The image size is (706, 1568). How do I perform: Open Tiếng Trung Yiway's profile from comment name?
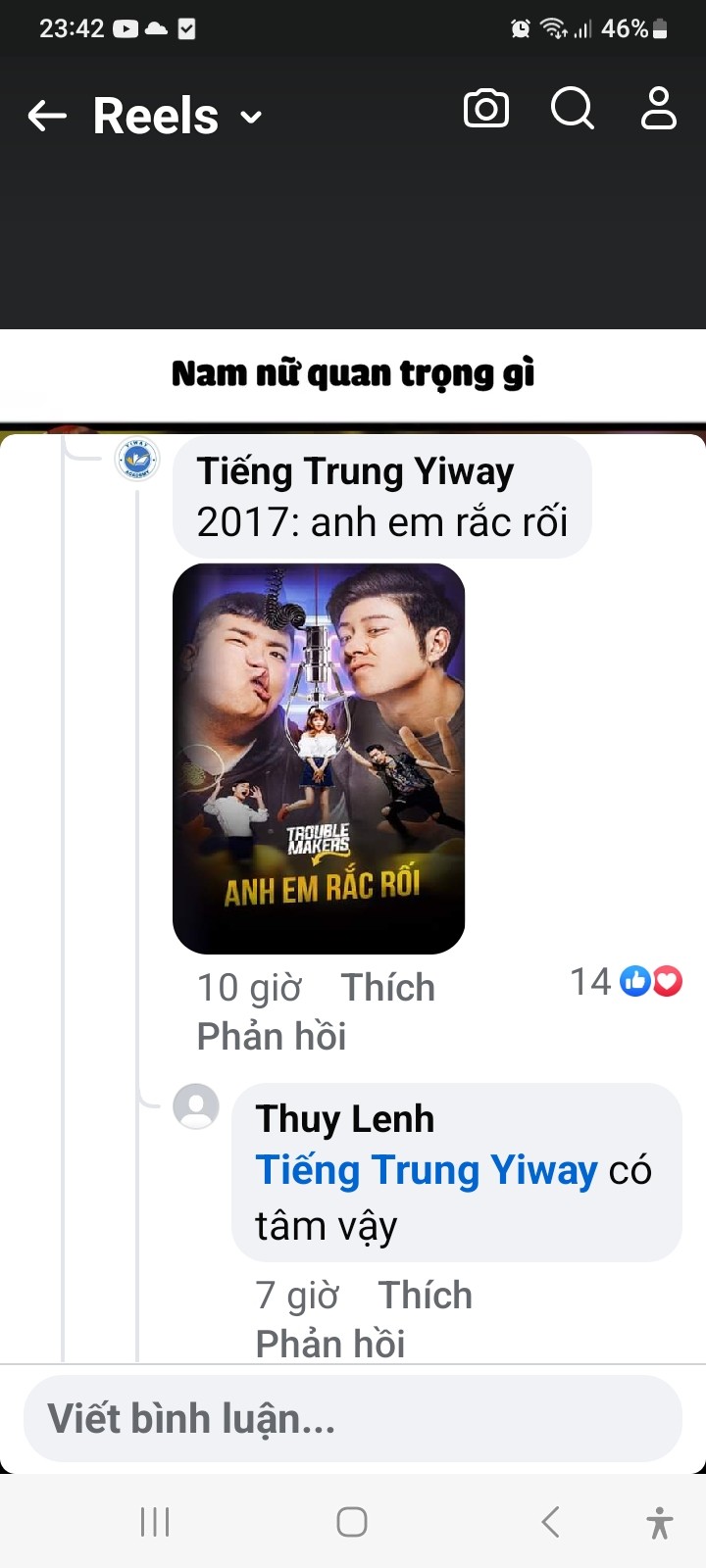coord(355,471)
